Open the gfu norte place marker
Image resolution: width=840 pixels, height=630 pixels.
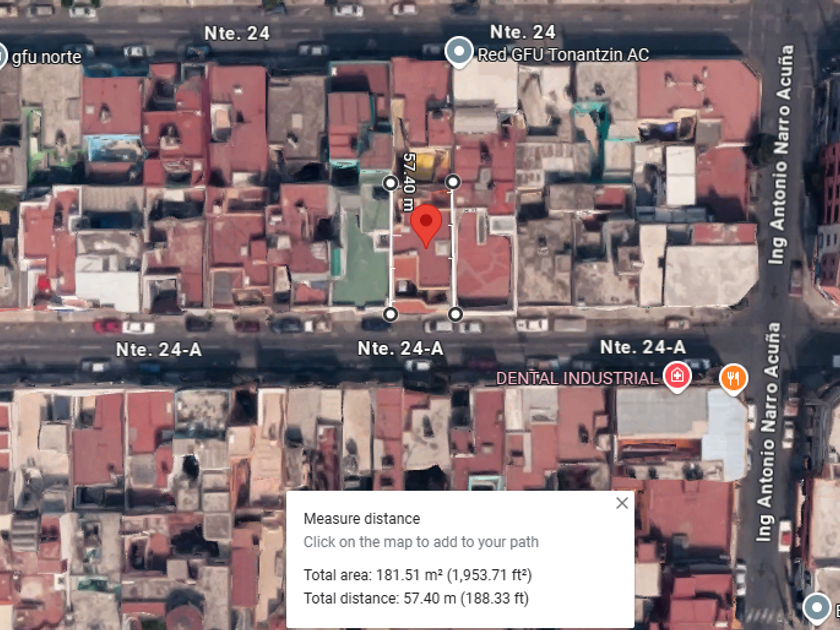coord(2,56)
